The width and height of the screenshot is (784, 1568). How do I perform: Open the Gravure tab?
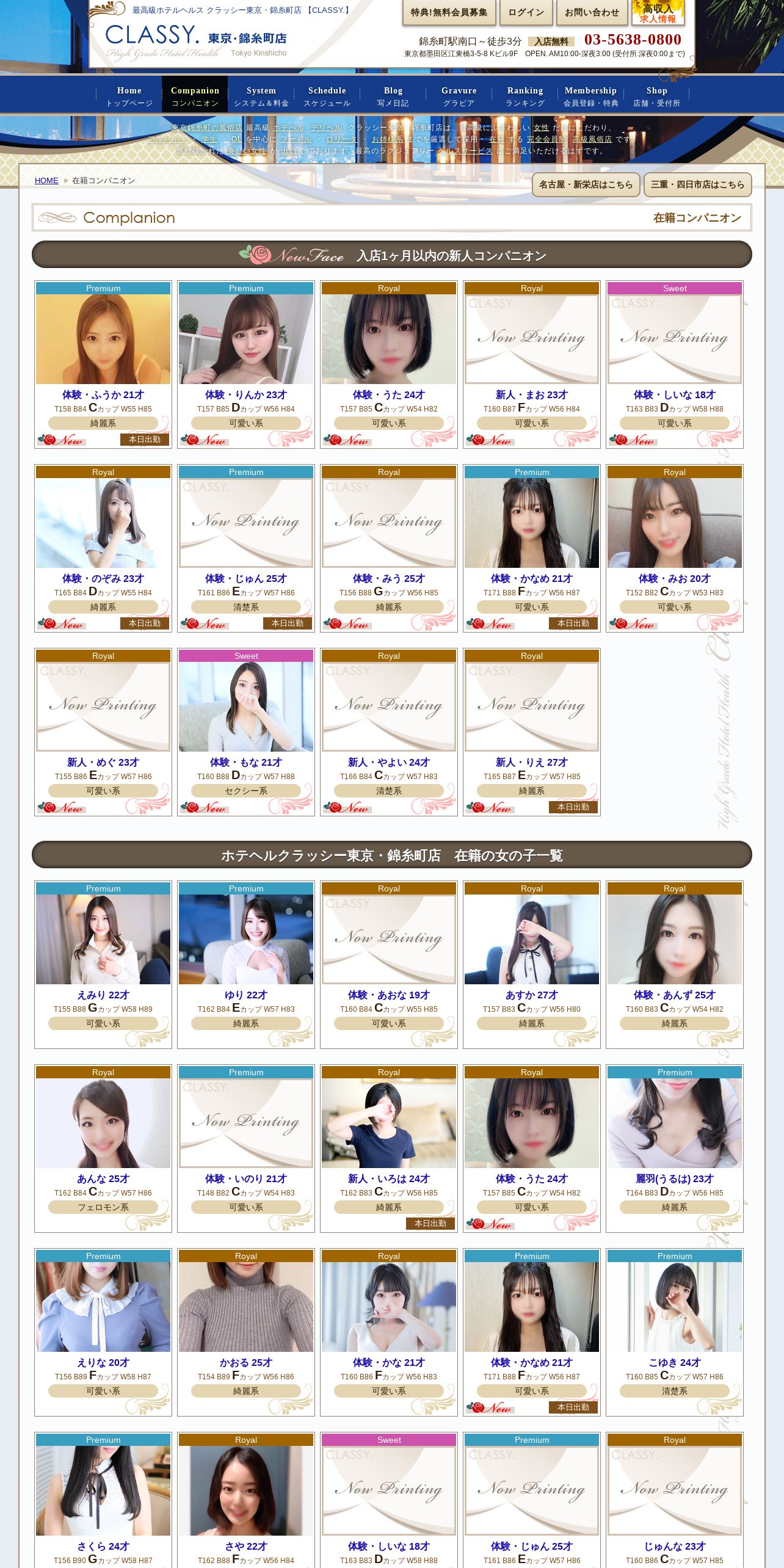point(459,96)
